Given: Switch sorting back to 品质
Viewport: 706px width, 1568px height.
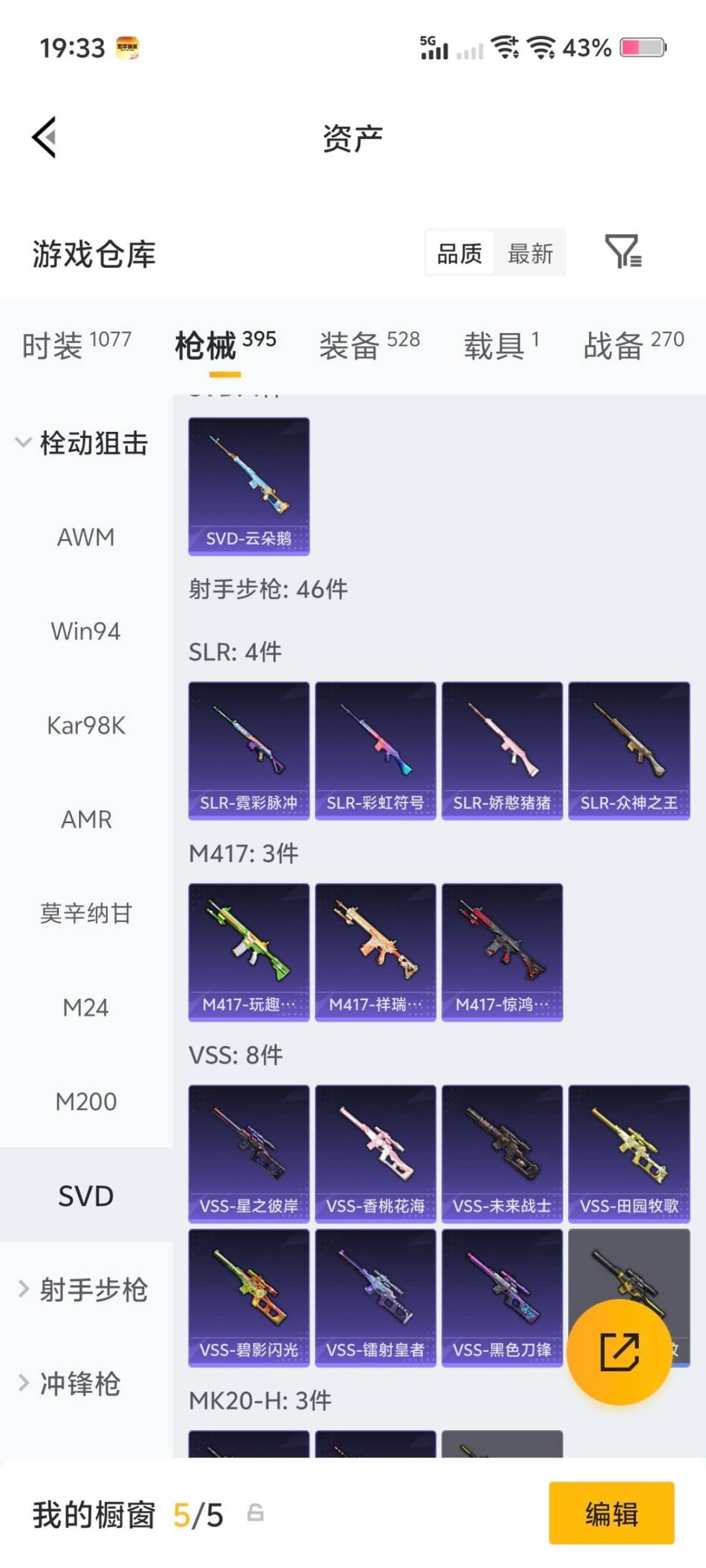Looking at the screenshot, I should pyautogui.click(x=460, y=253).
